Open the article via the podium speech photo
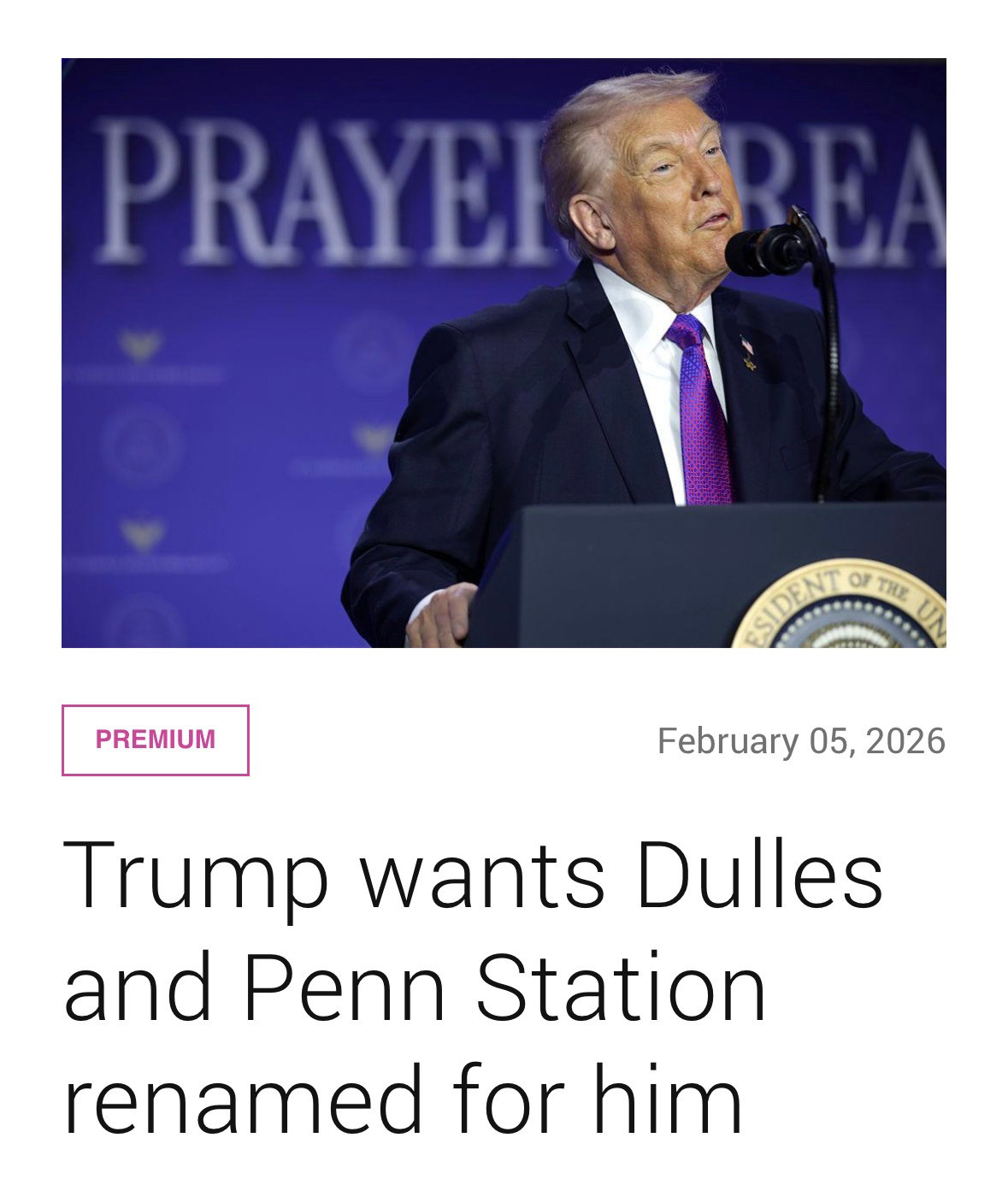Viewport: 1008px width, 1179px height. tap(504, 352)
